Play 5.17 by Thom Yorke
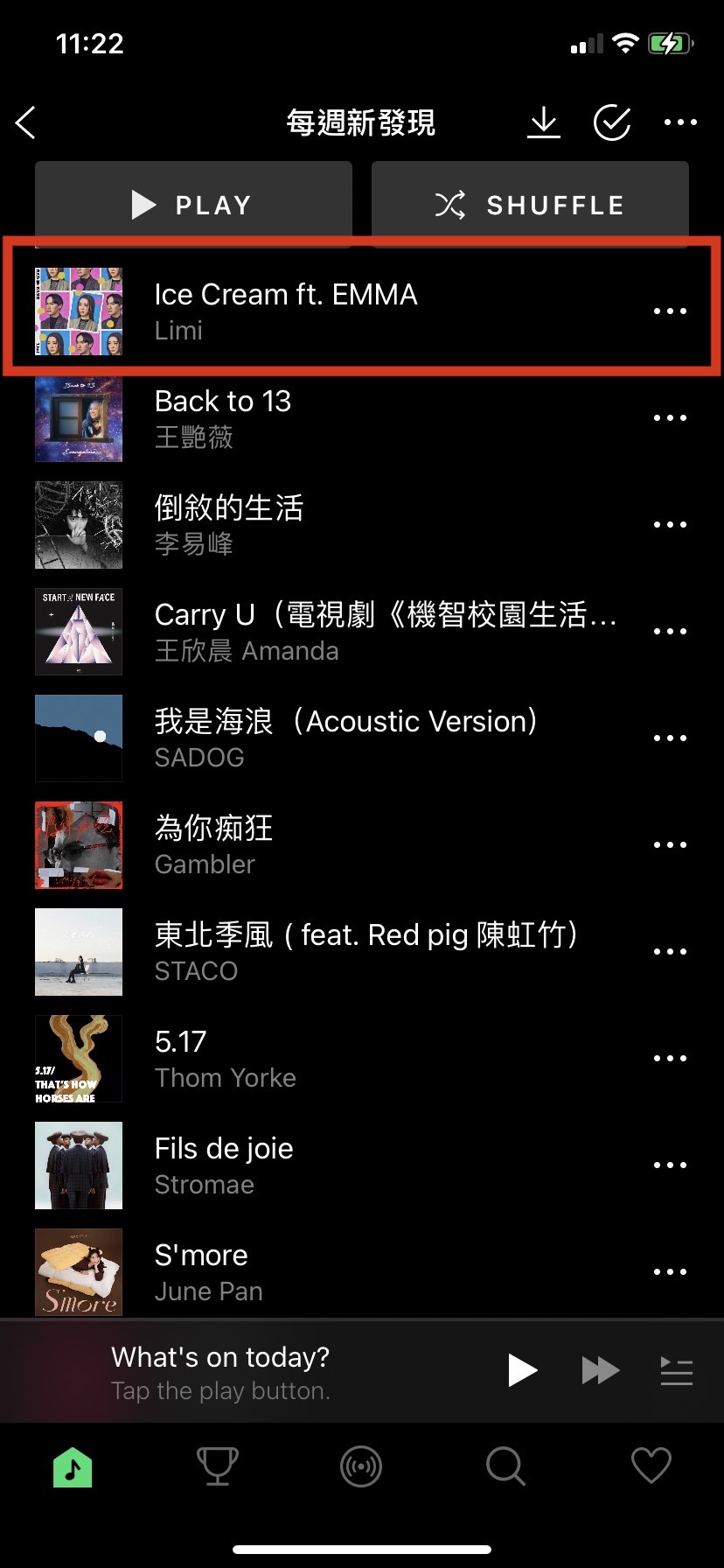 [226, 1058]
